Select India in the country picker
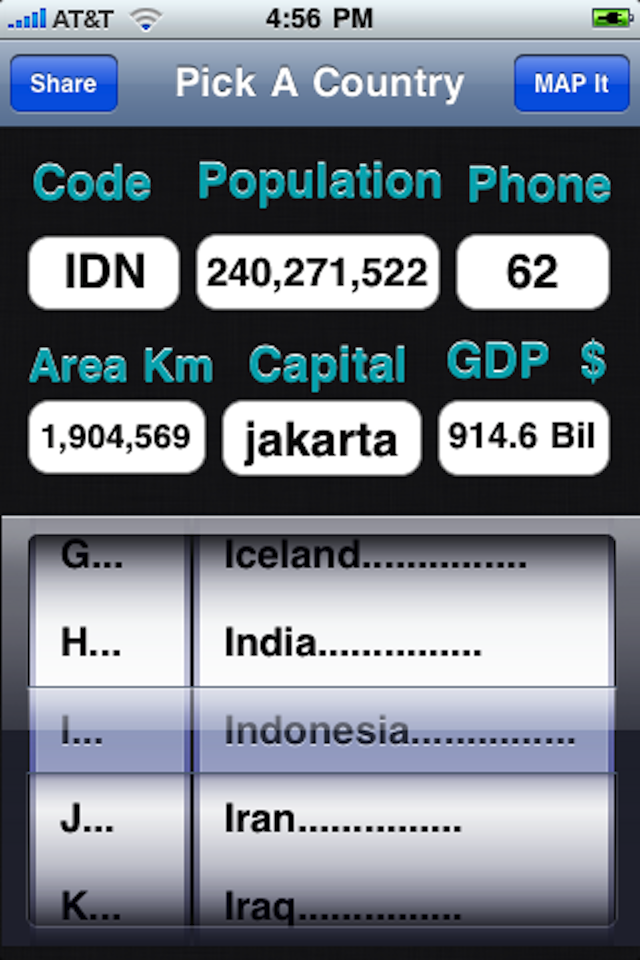Image resolution: width=640 pixels, height=960 pixels. click(x=352, y=642)
